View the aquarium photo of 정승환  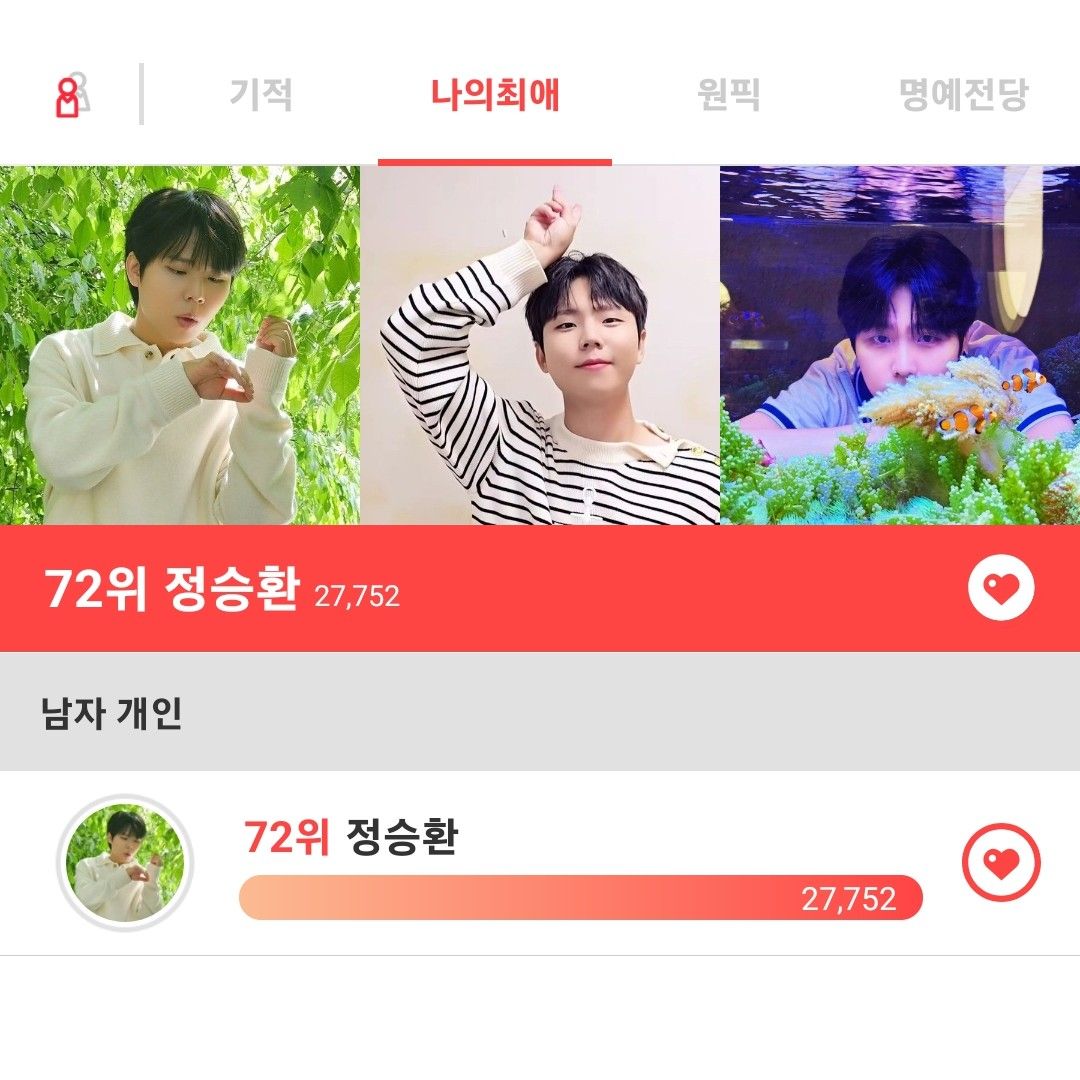tap(900, 345)
